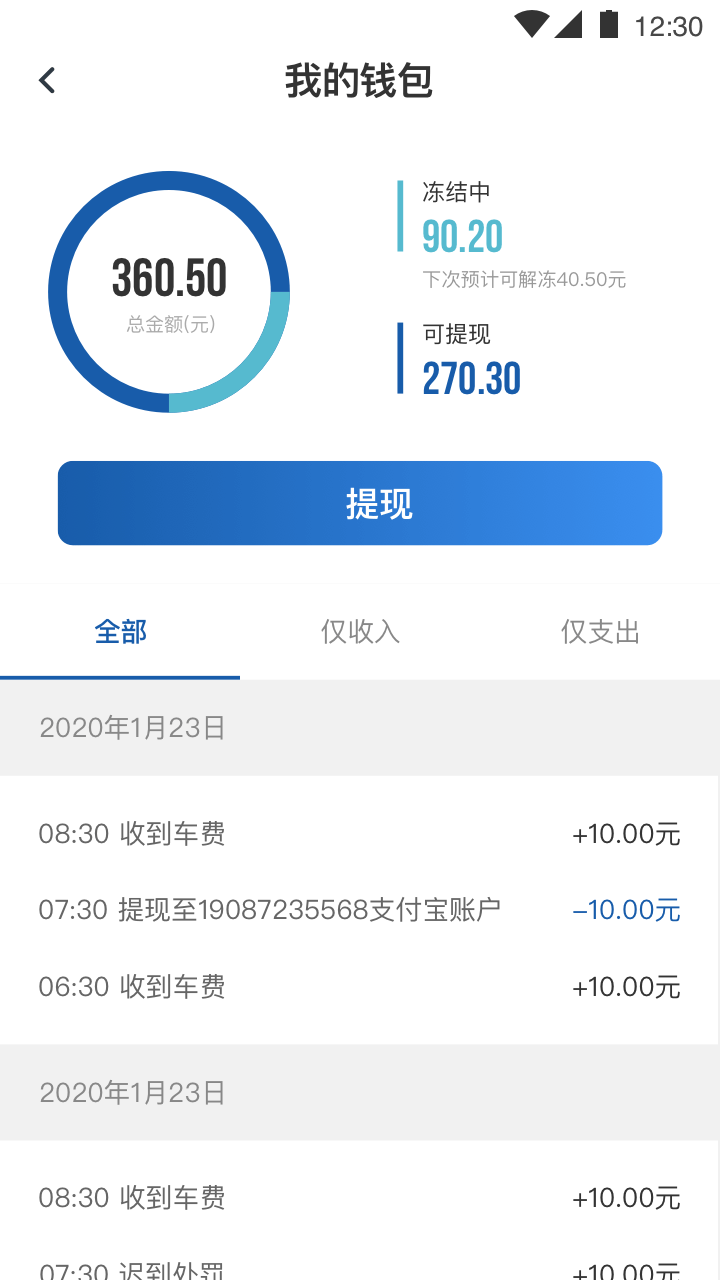Tap the back arrow to leave wallet
This screenshot has height=1280, width=720.
(46, 79)
